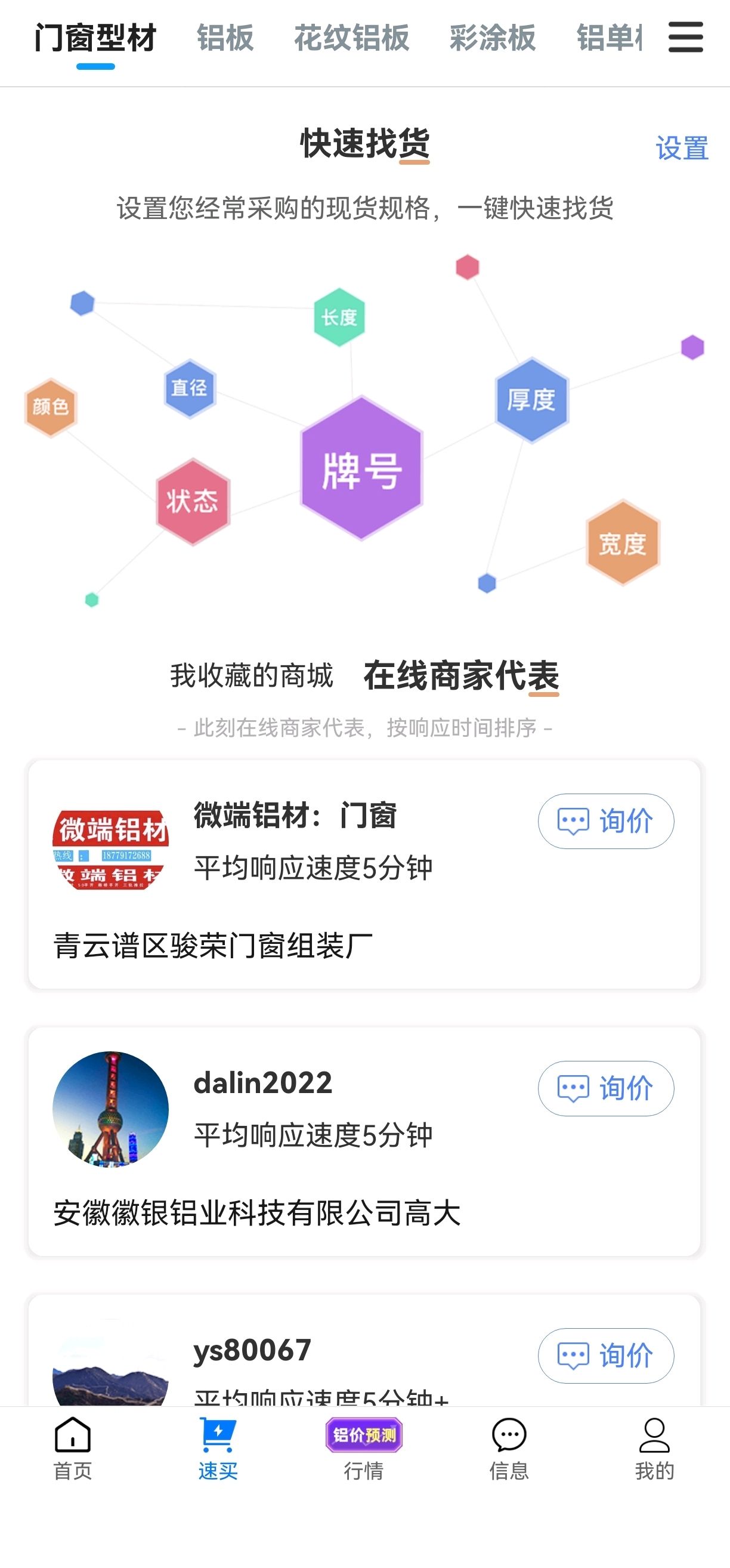The width and height of the screenshot is (730, 1568).
Task: Inquire price from 微端铝材
Action: [606, 821]
